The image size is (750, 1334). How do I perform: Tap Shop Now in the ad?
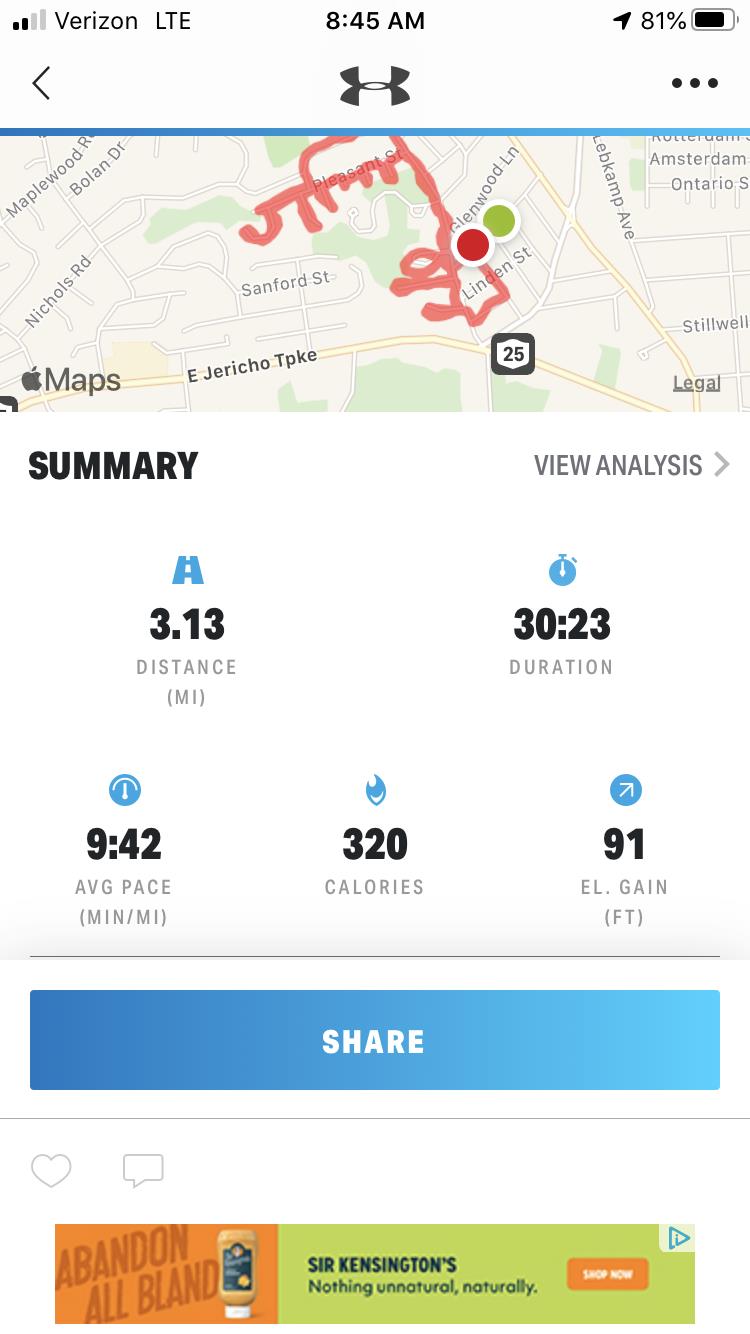tap(608, 1273)
